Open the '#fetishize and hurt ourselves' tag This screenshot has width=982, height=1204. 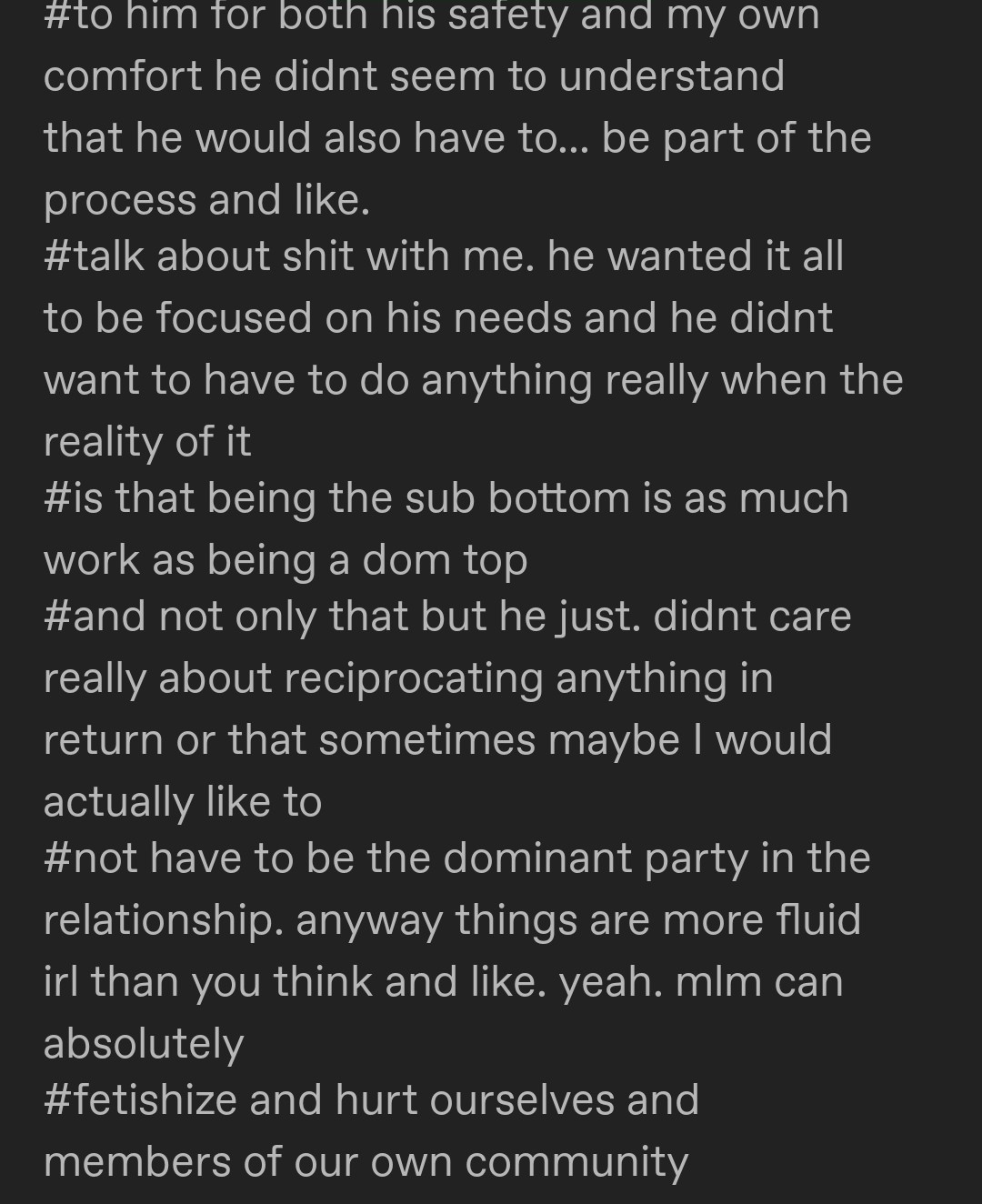click(x=371, y=1100)
